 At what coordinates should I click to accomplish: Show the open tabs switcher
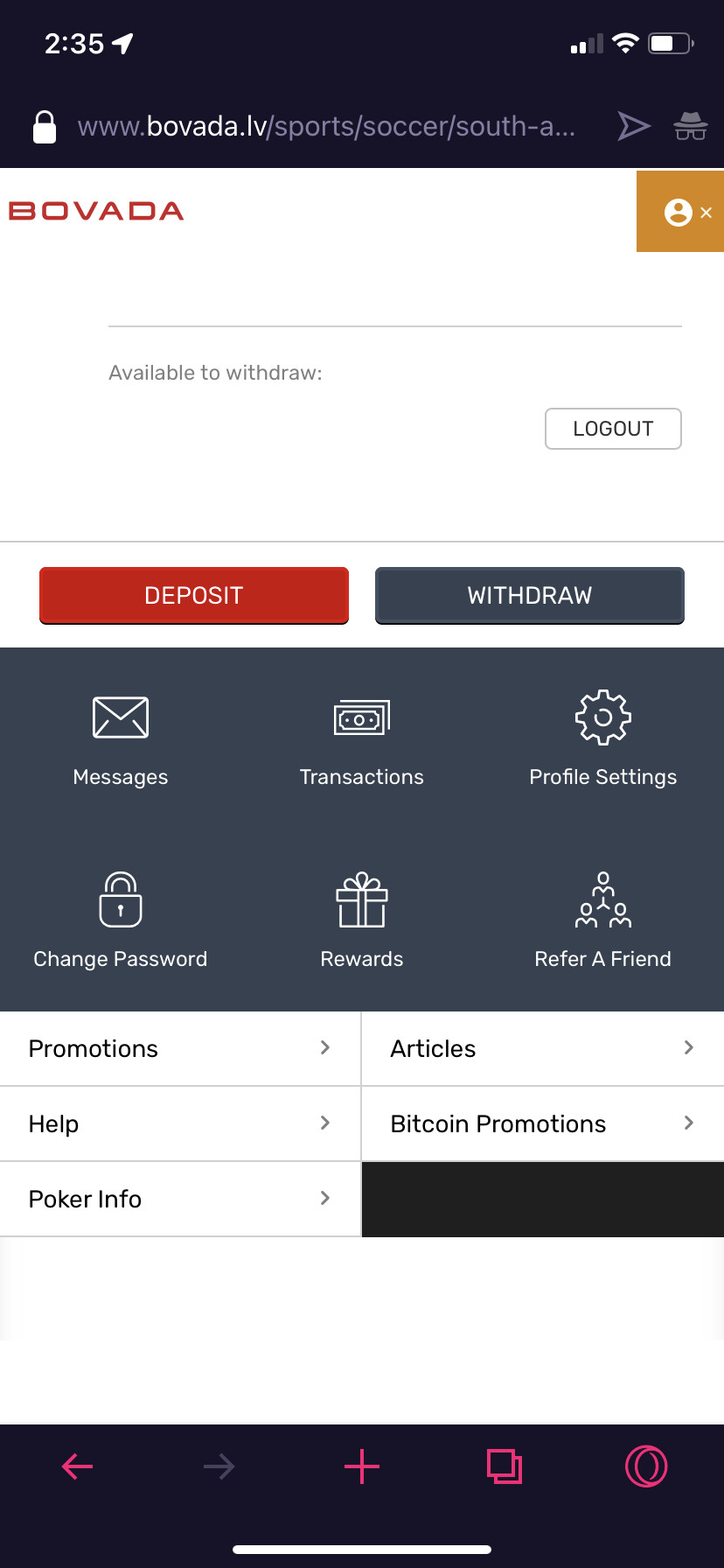click(504, 1466)
